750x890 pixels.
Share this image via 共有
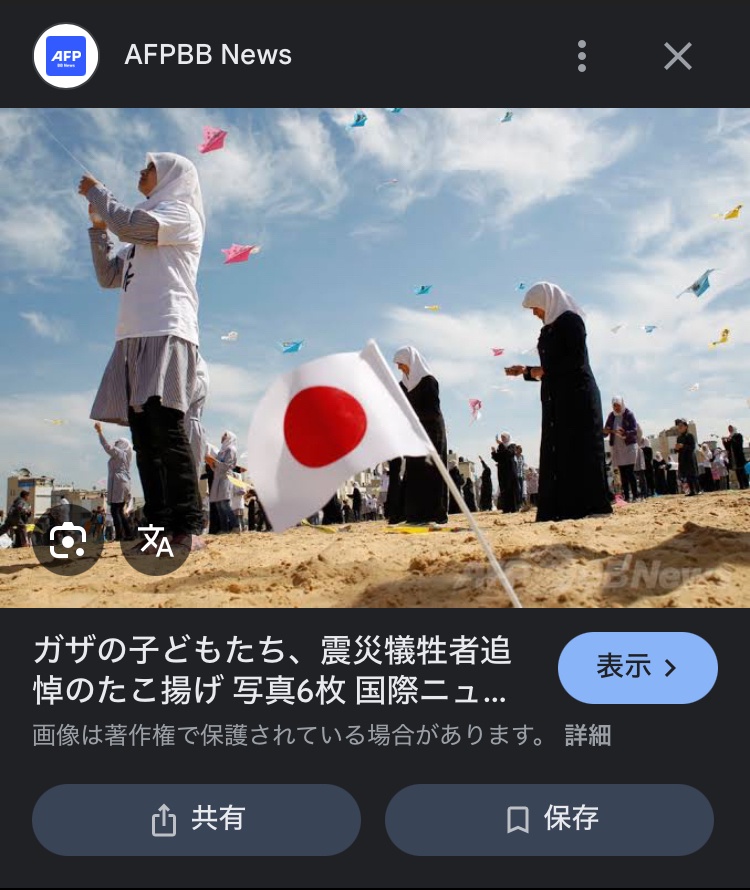196,820
